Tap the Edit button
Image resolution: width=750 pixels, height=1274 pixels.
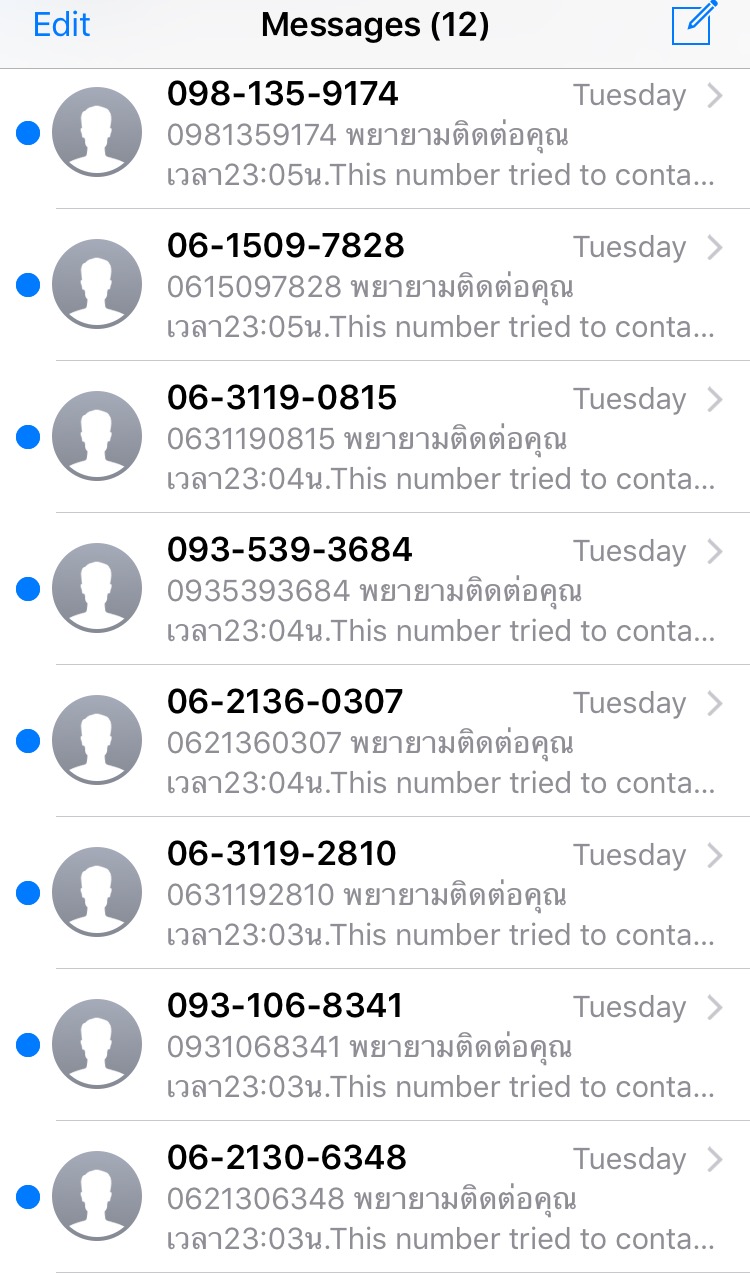[61, 24]
